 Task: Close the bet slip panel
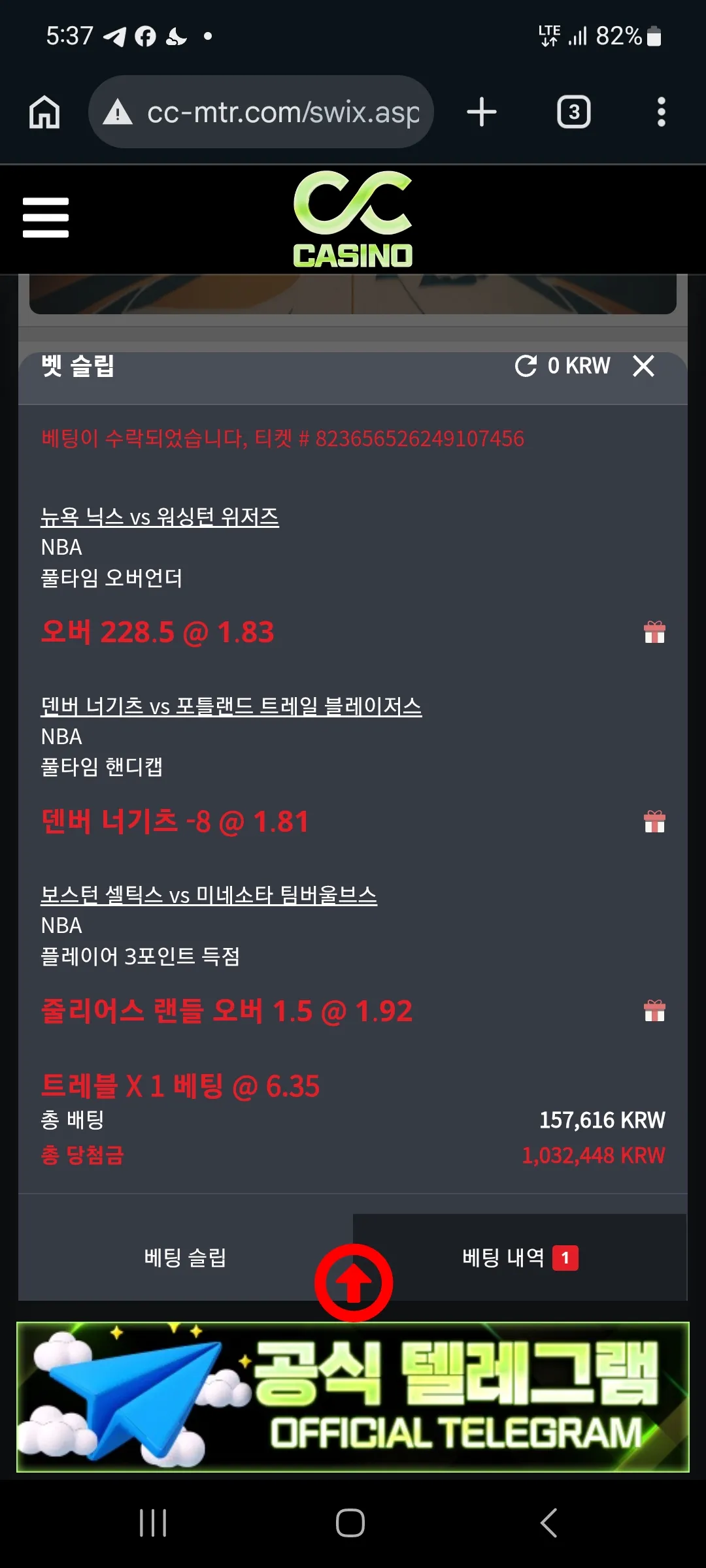(643, 366)
